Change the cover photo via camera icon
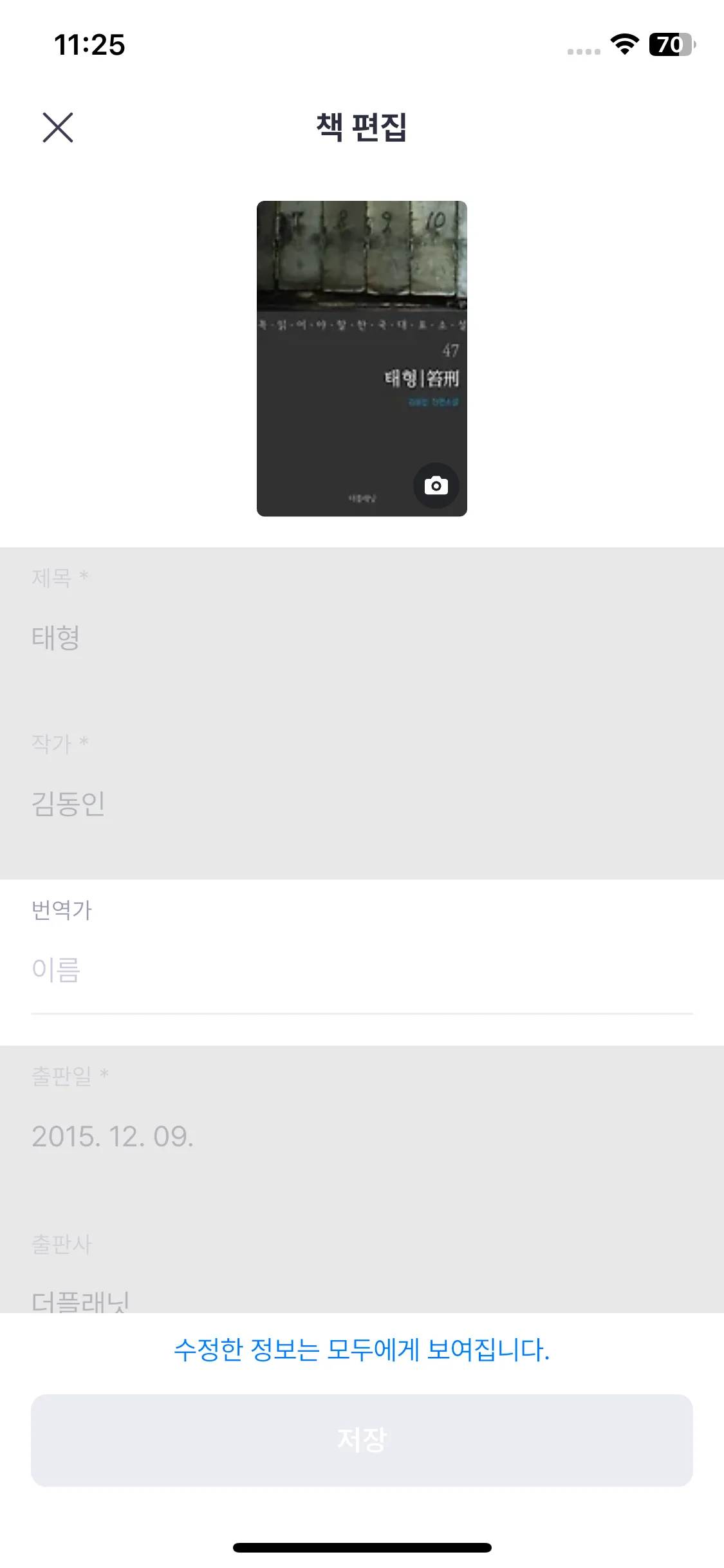 436,485
